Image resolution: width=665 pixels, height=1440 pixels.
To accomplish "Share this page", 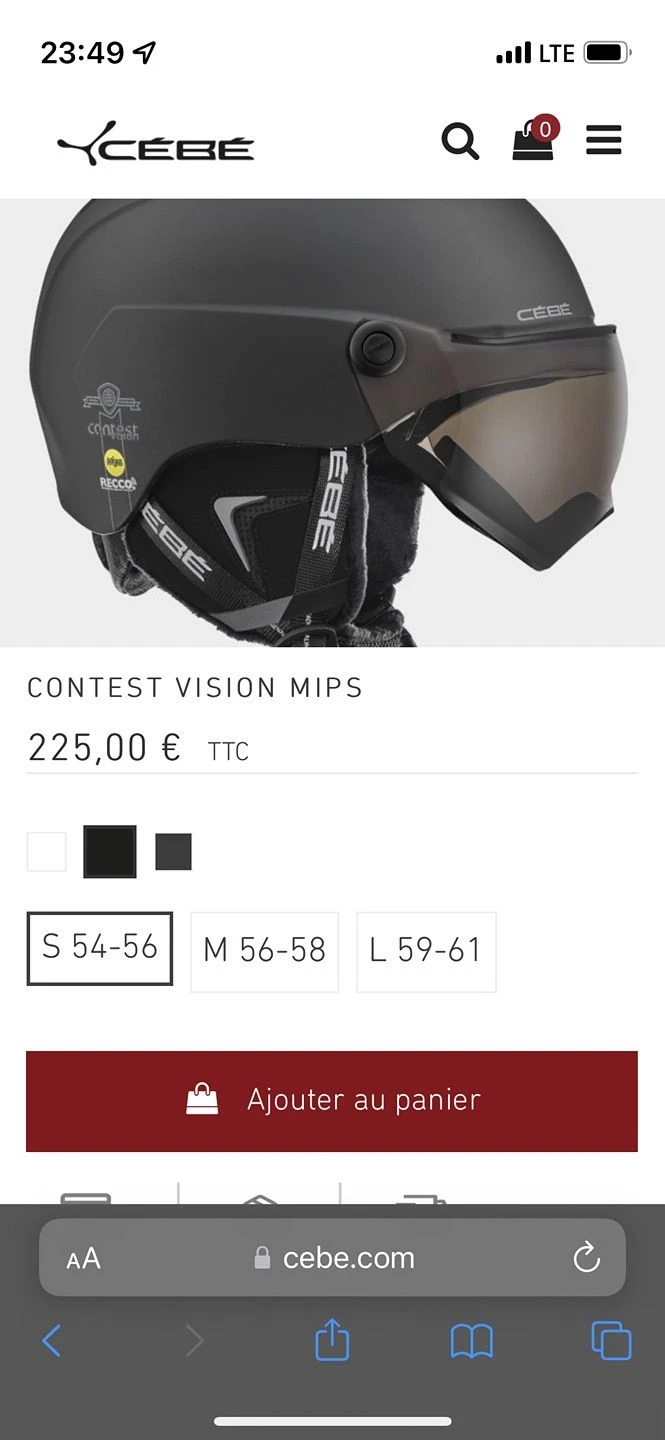I will click(332, 1340).
